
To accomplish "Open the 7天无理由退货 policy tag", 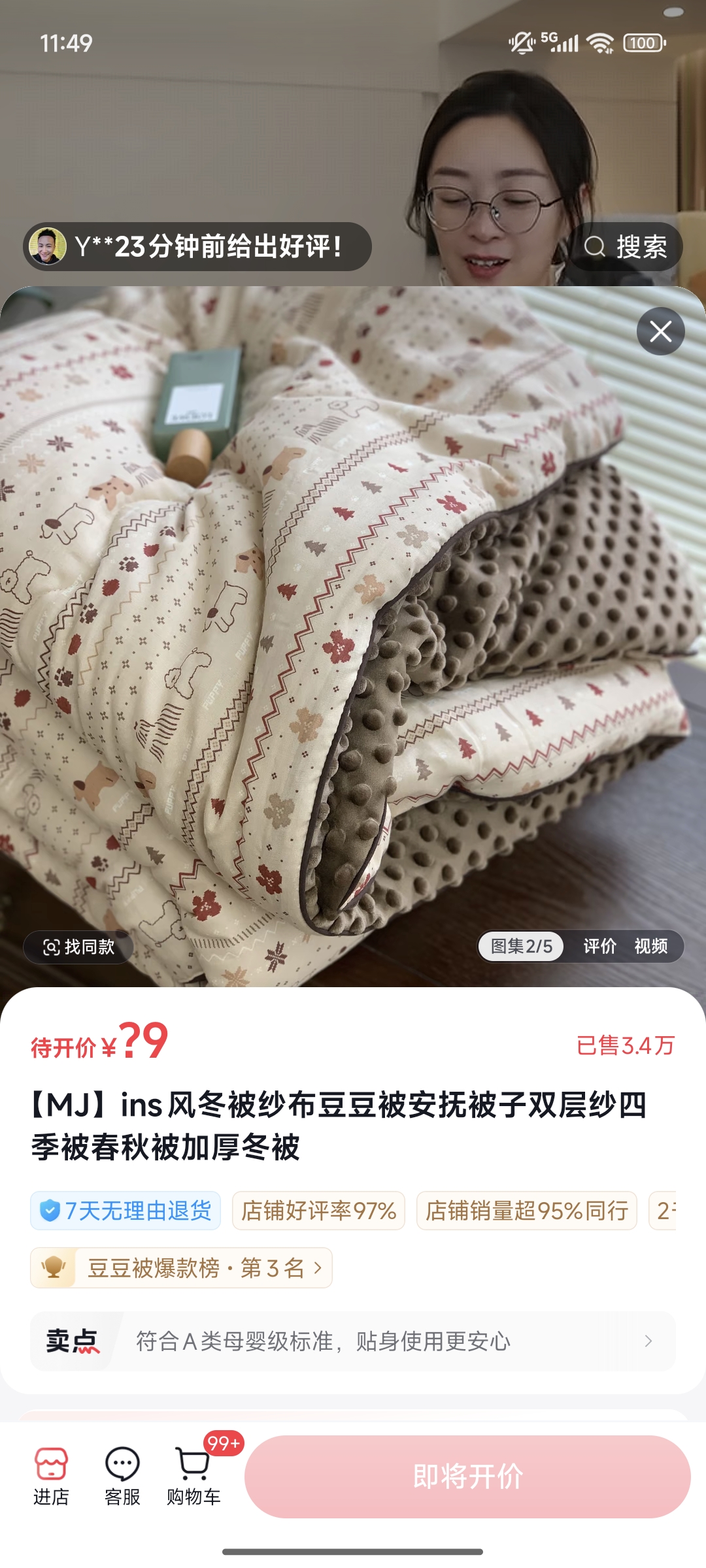I will [126, 1211].
